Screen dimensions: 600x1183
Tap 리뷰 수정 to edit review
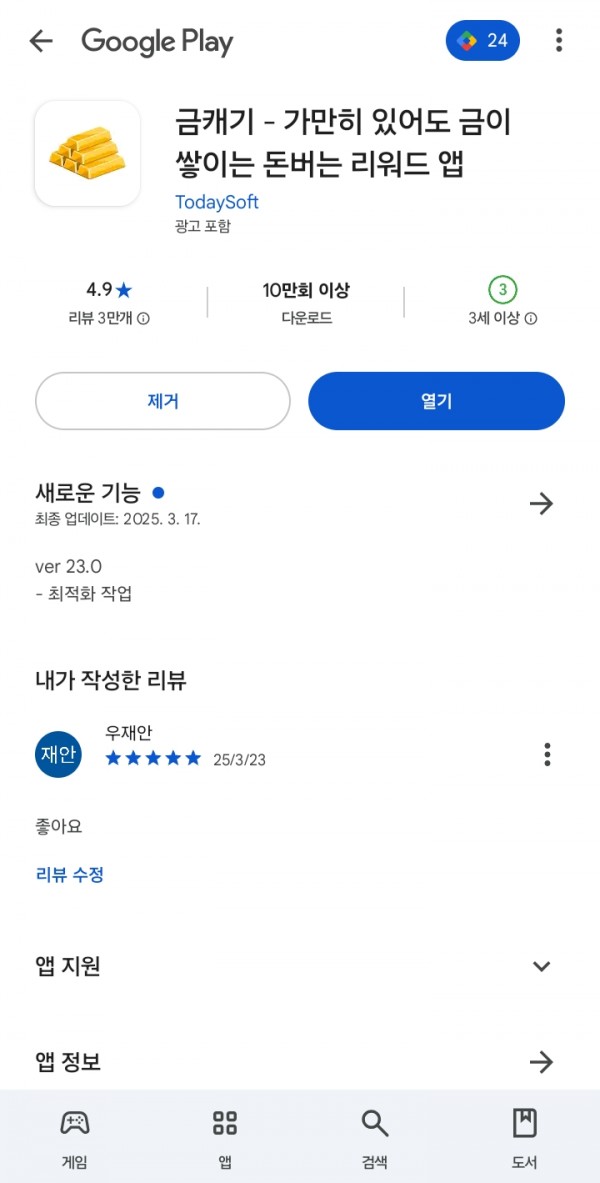click(69, 875)
